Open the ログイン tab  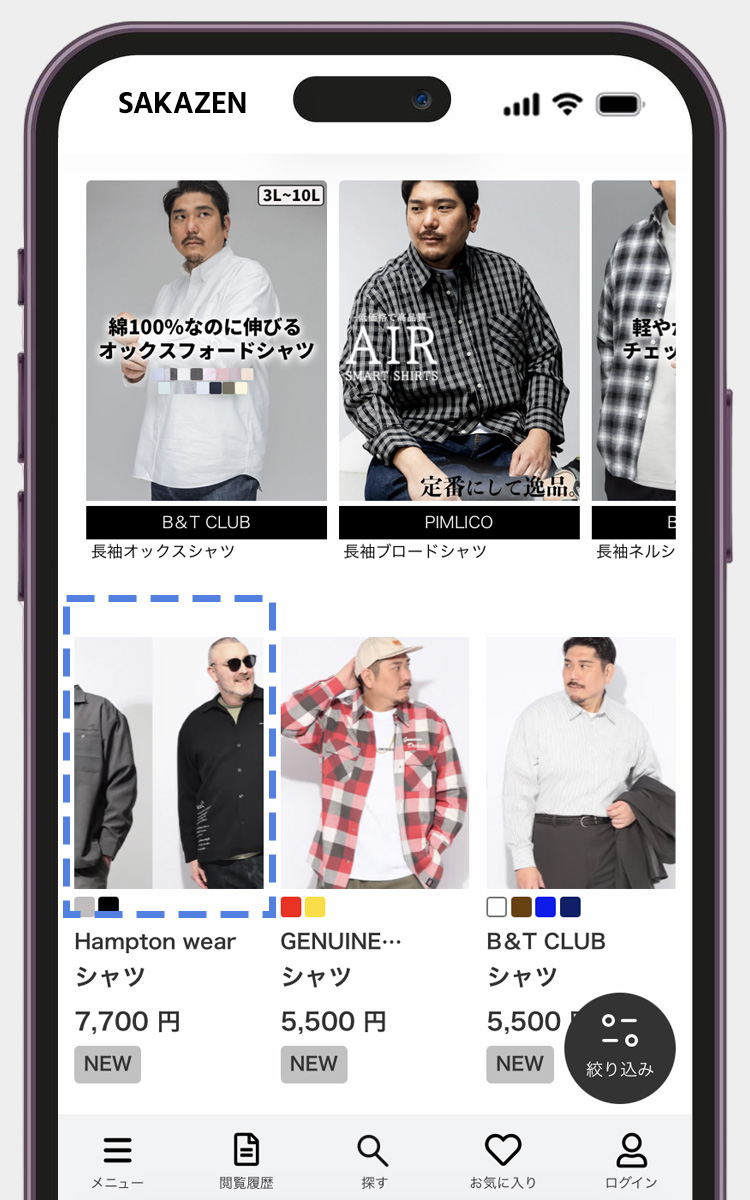click(x=631, y=1160)
